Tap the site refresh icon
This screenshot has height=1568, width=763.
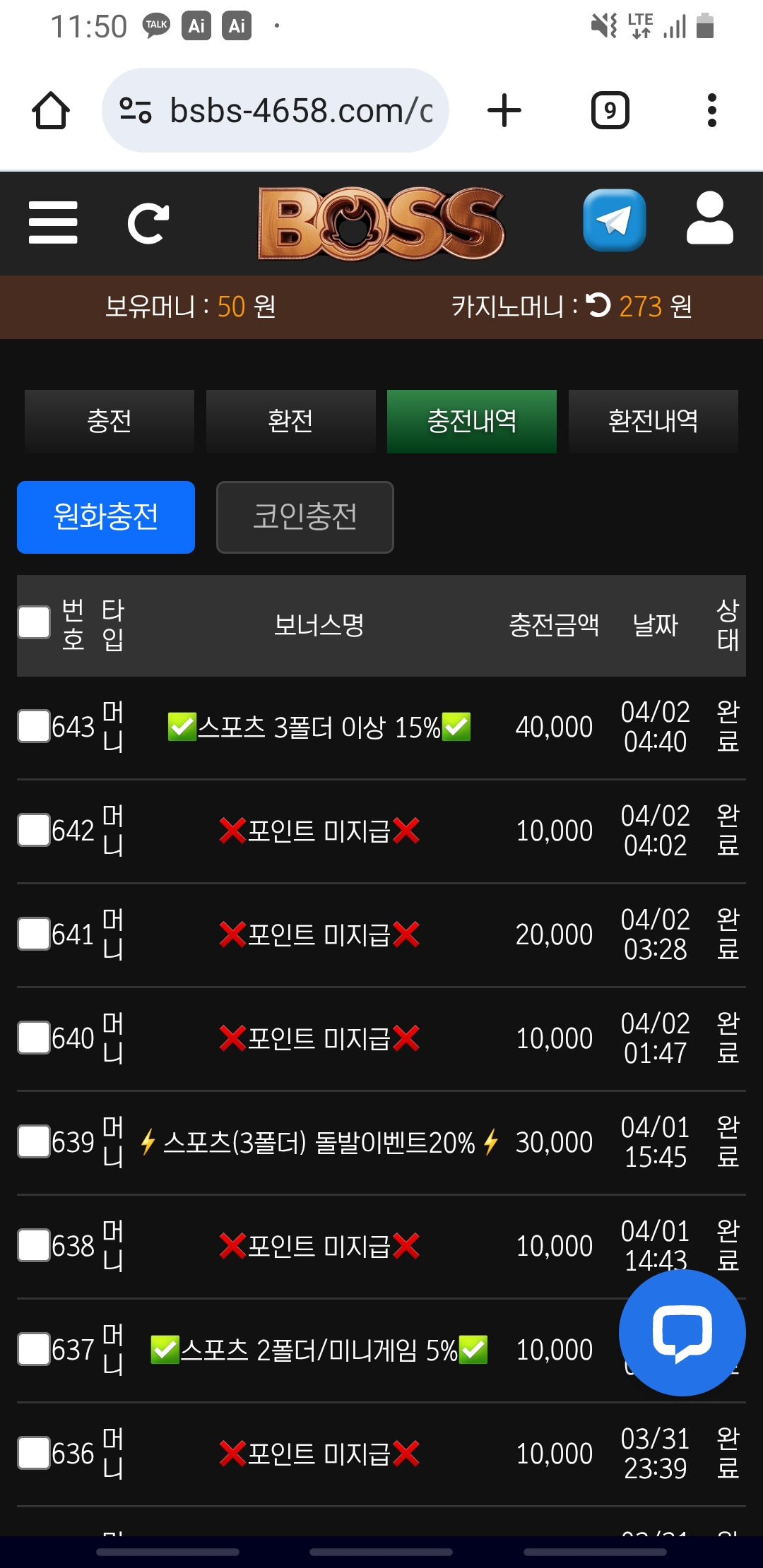click(x=148, y=223)
